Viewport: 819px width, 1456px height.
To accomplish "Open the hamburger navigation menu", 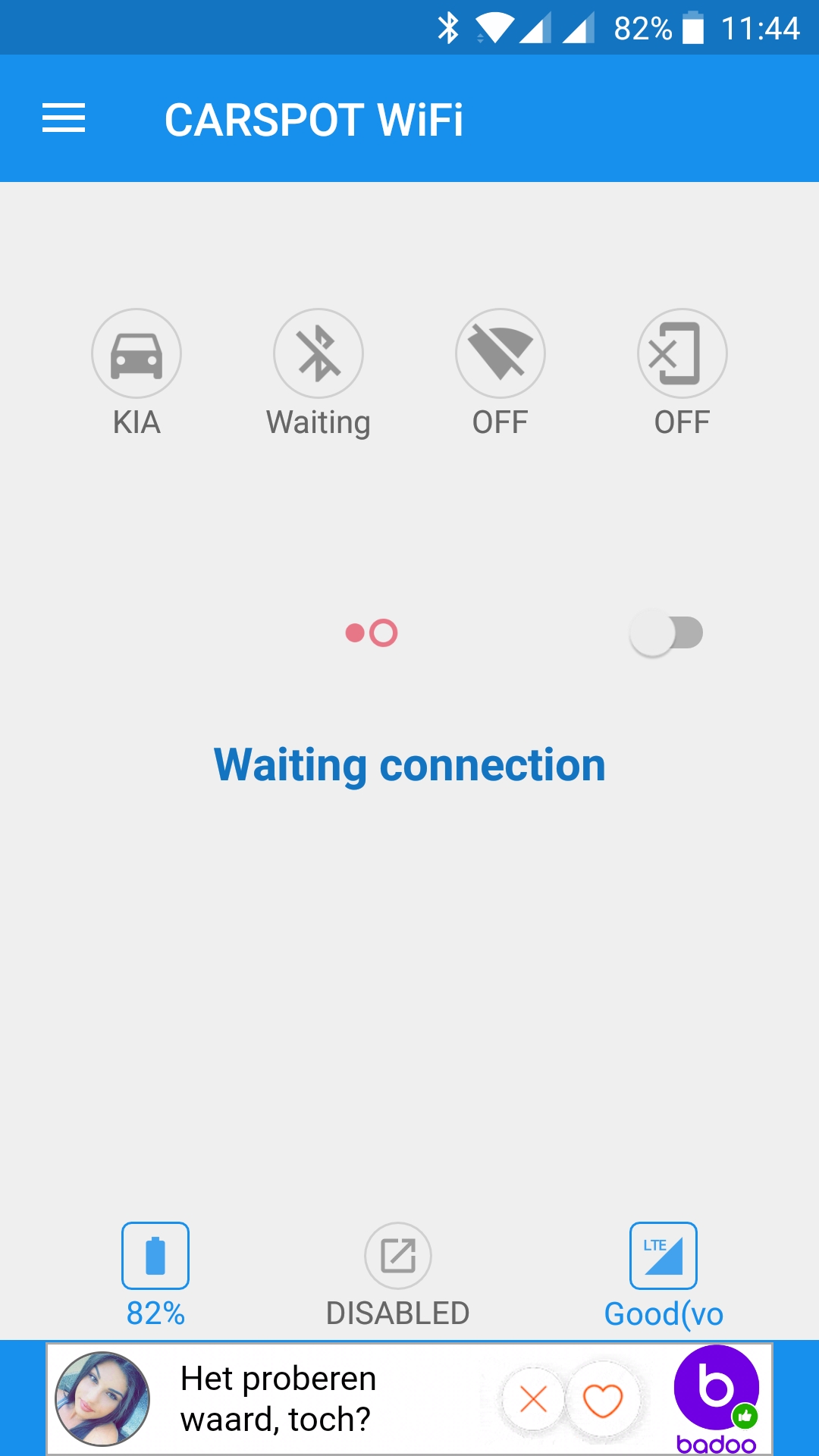I will [64, 119].
